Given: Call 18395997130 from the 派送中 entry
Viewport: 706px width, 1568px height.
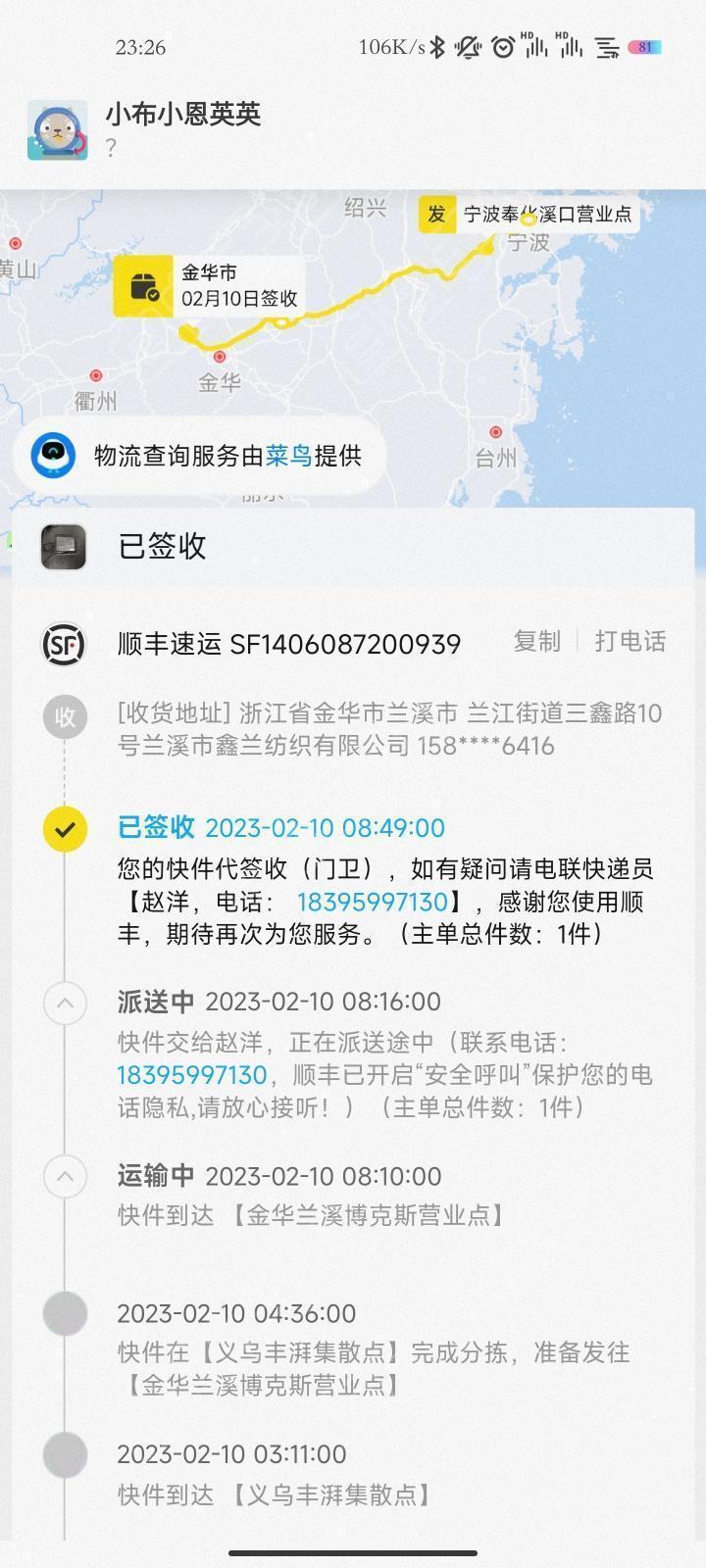Looking at the screenshot, I should click(192, 1075).
